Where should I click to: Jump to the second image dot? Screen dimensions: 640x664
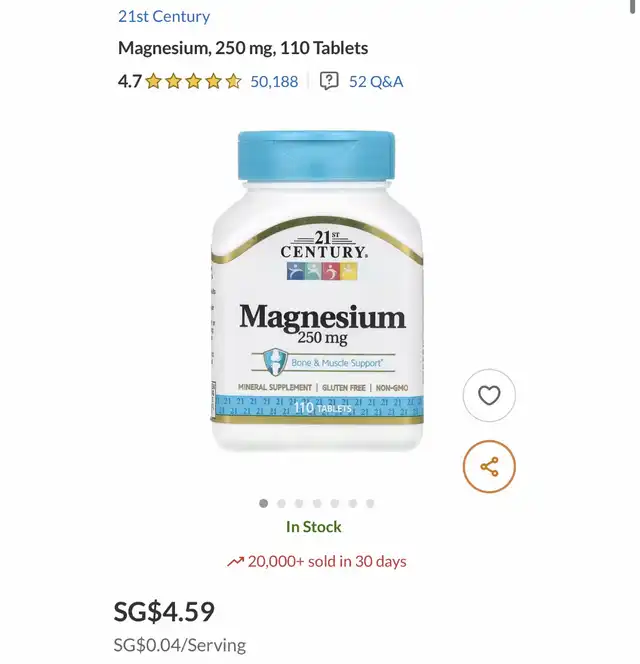coord(281,504)
